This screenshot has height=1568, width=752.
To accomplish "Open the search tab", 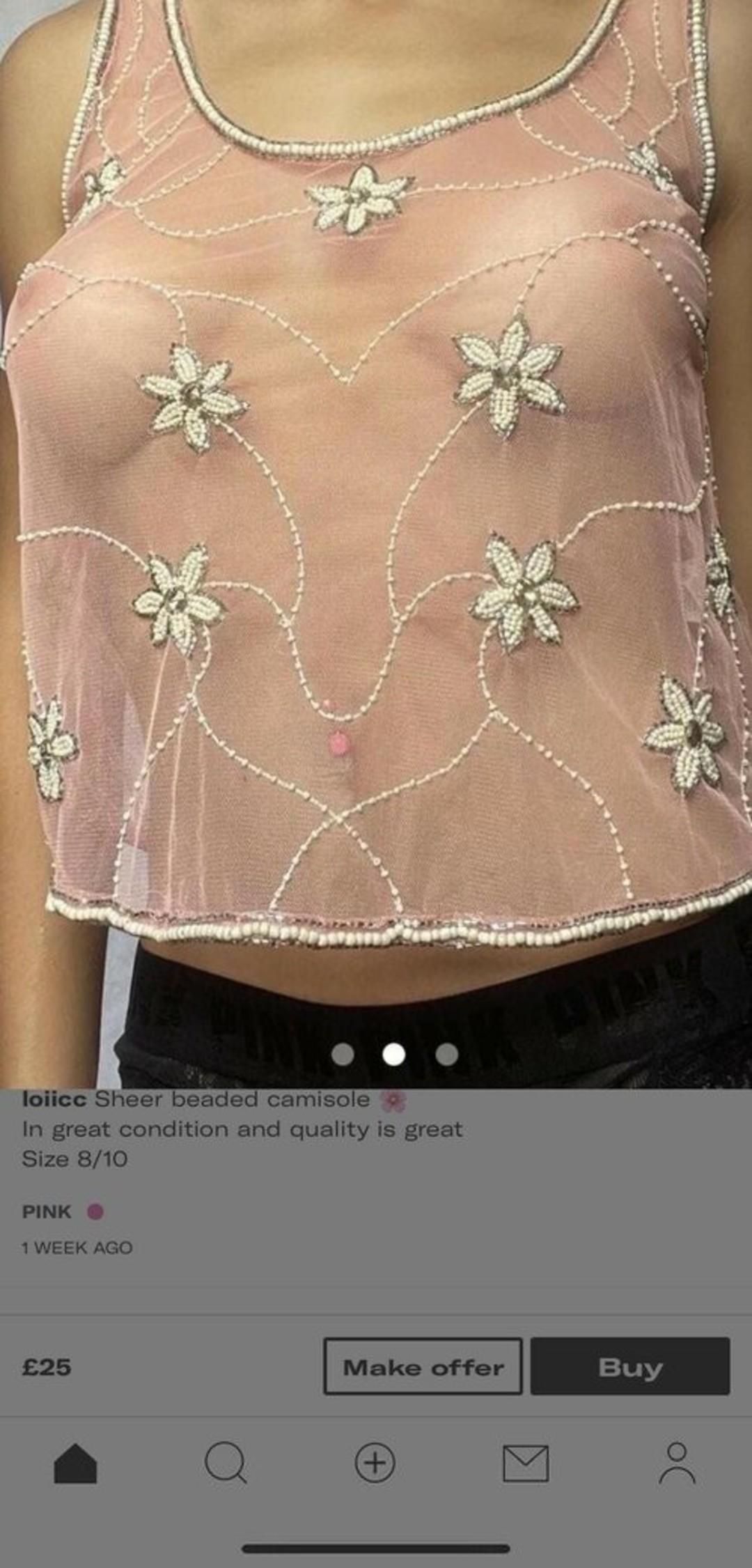I will click(x=225, y=1463).
